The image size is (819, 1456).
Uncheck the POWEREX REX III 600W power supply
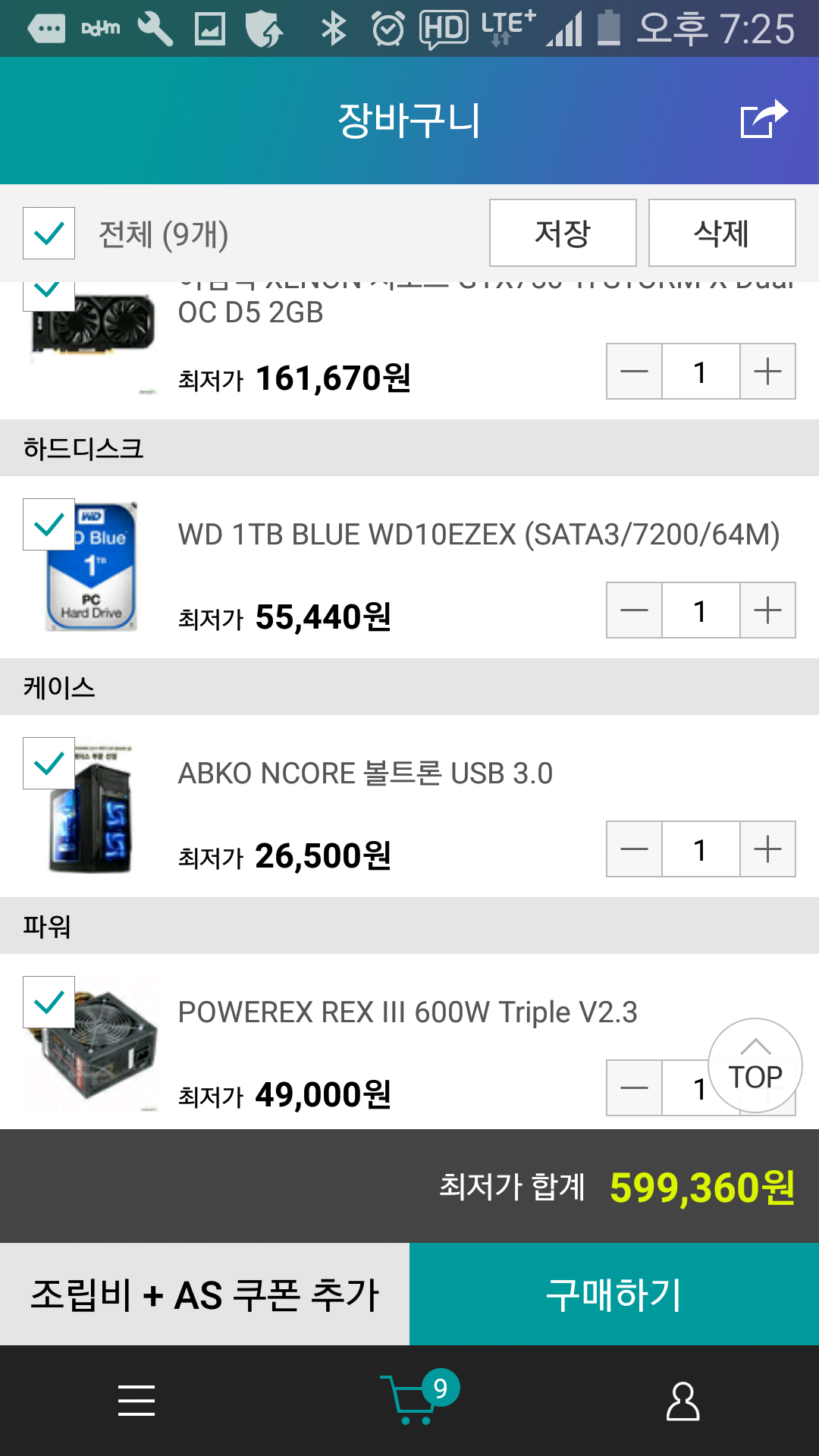point(49,1002)
